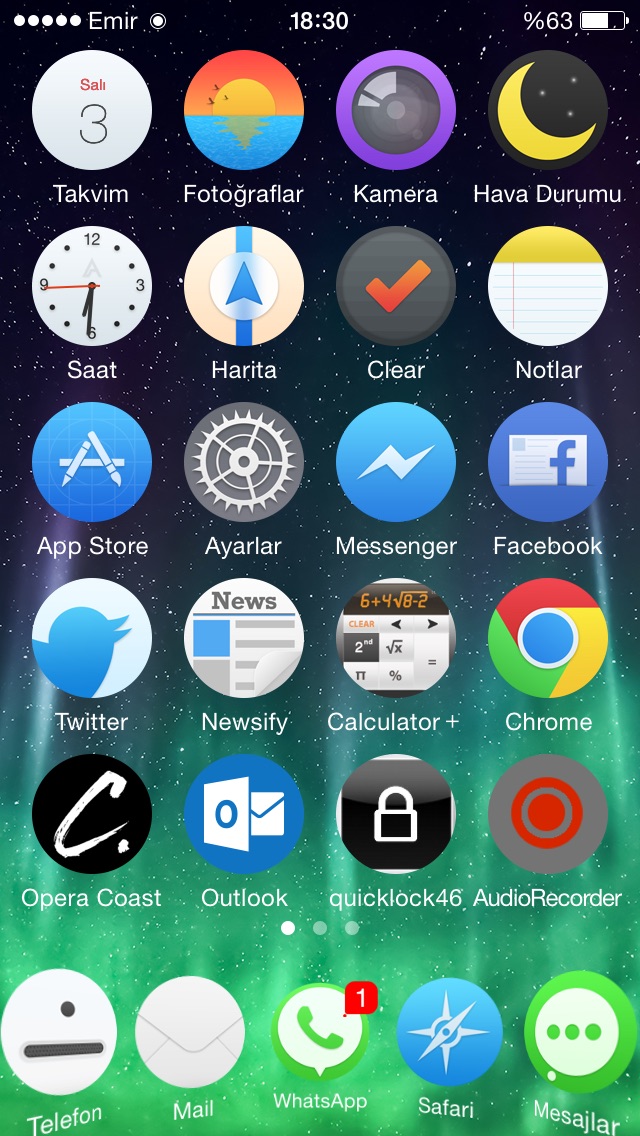The height and width of the screenshot is (1136, 640).
Task: Launch the Fotoğraflar app
Action: (x=244, y=110)
